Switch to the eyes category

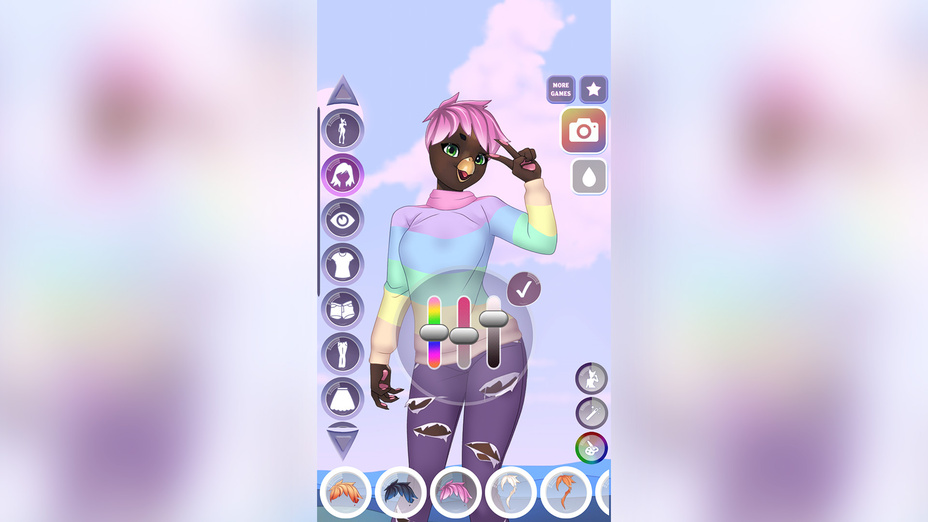pos(342,220)
